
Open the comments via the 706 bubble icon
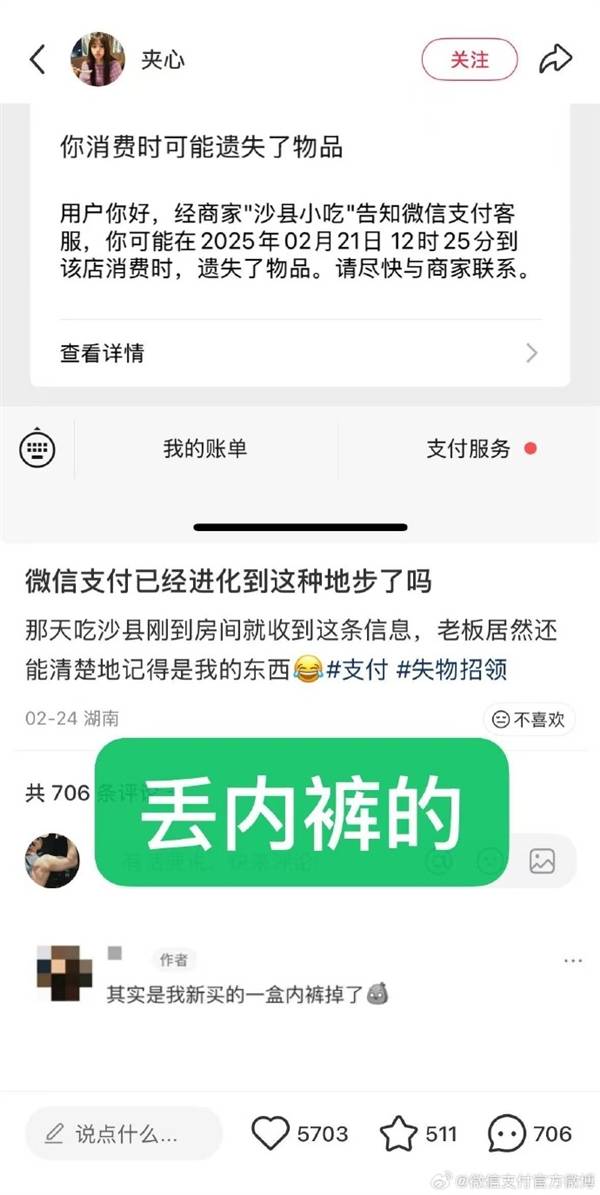click(x=507, y=1133)
